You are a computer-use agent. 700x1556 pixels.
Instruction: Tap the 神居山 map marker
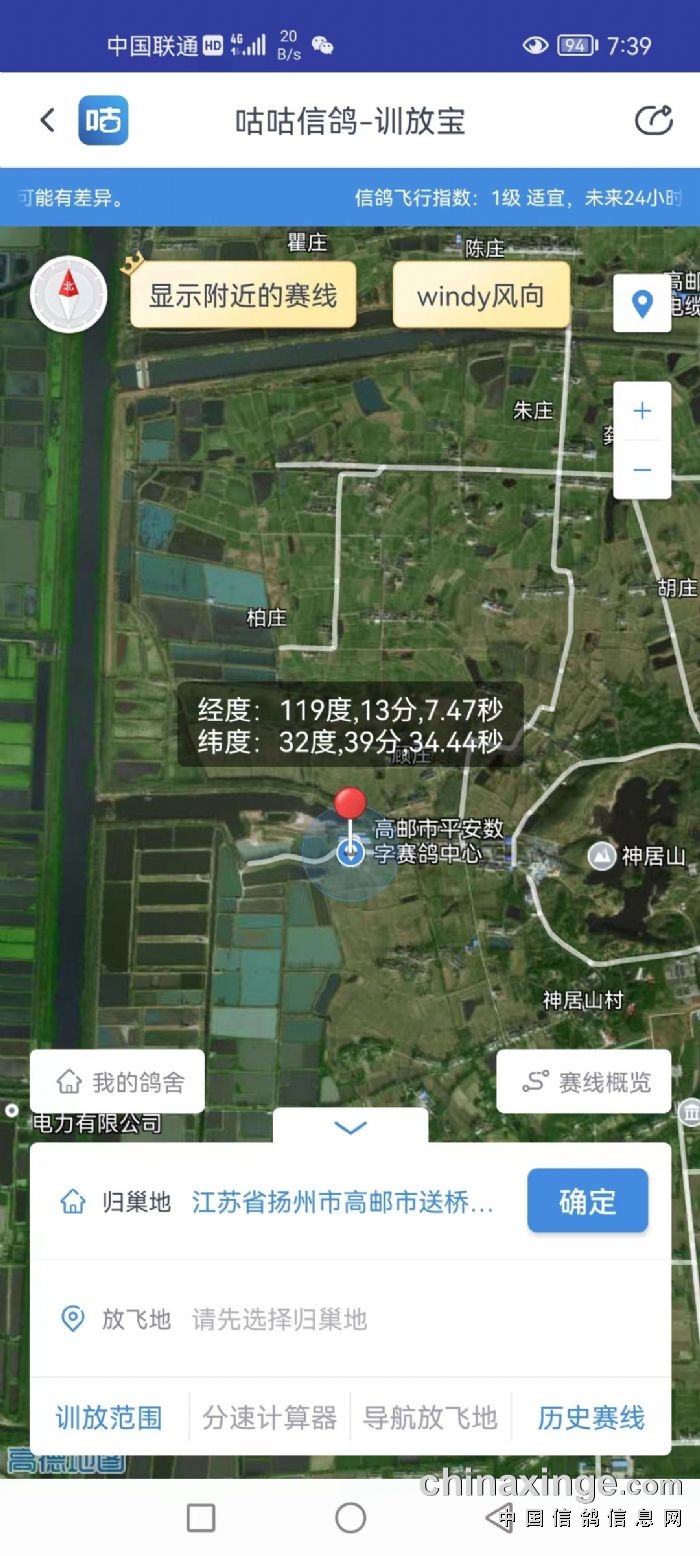602,857
